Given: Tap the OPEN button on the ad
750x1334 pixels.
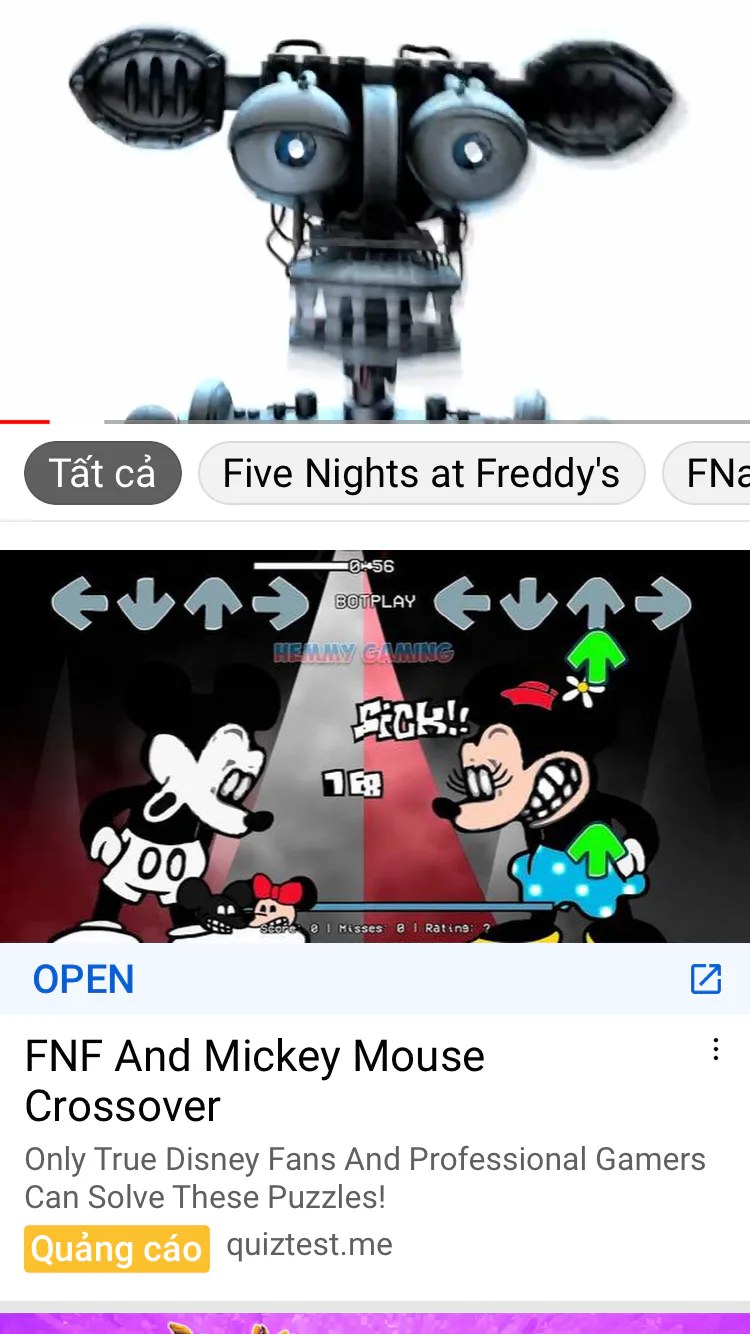Looking at the screenshot, I should 84,980.
